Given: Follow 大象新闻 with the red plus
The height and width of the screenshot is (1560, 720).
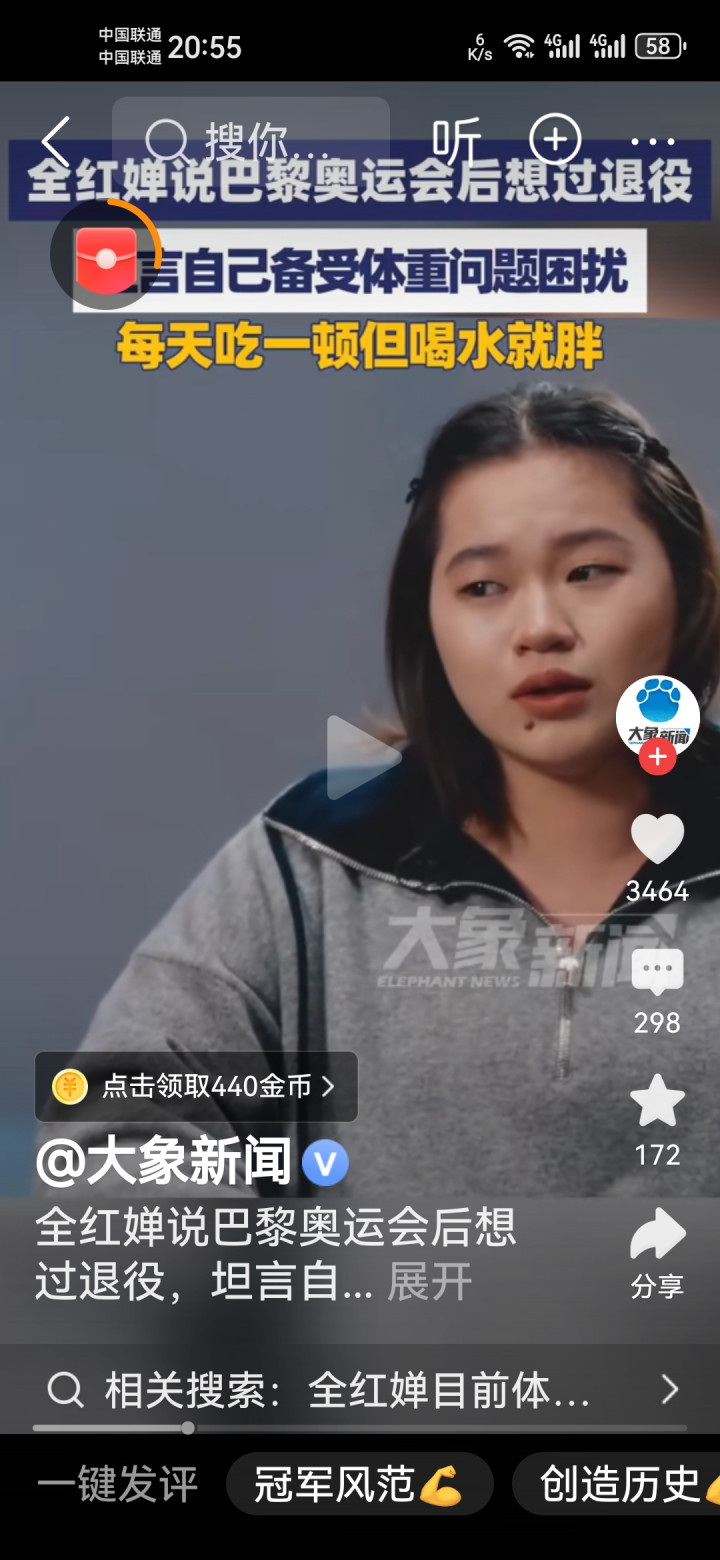Looking at the screenshot, I should 657,758.
